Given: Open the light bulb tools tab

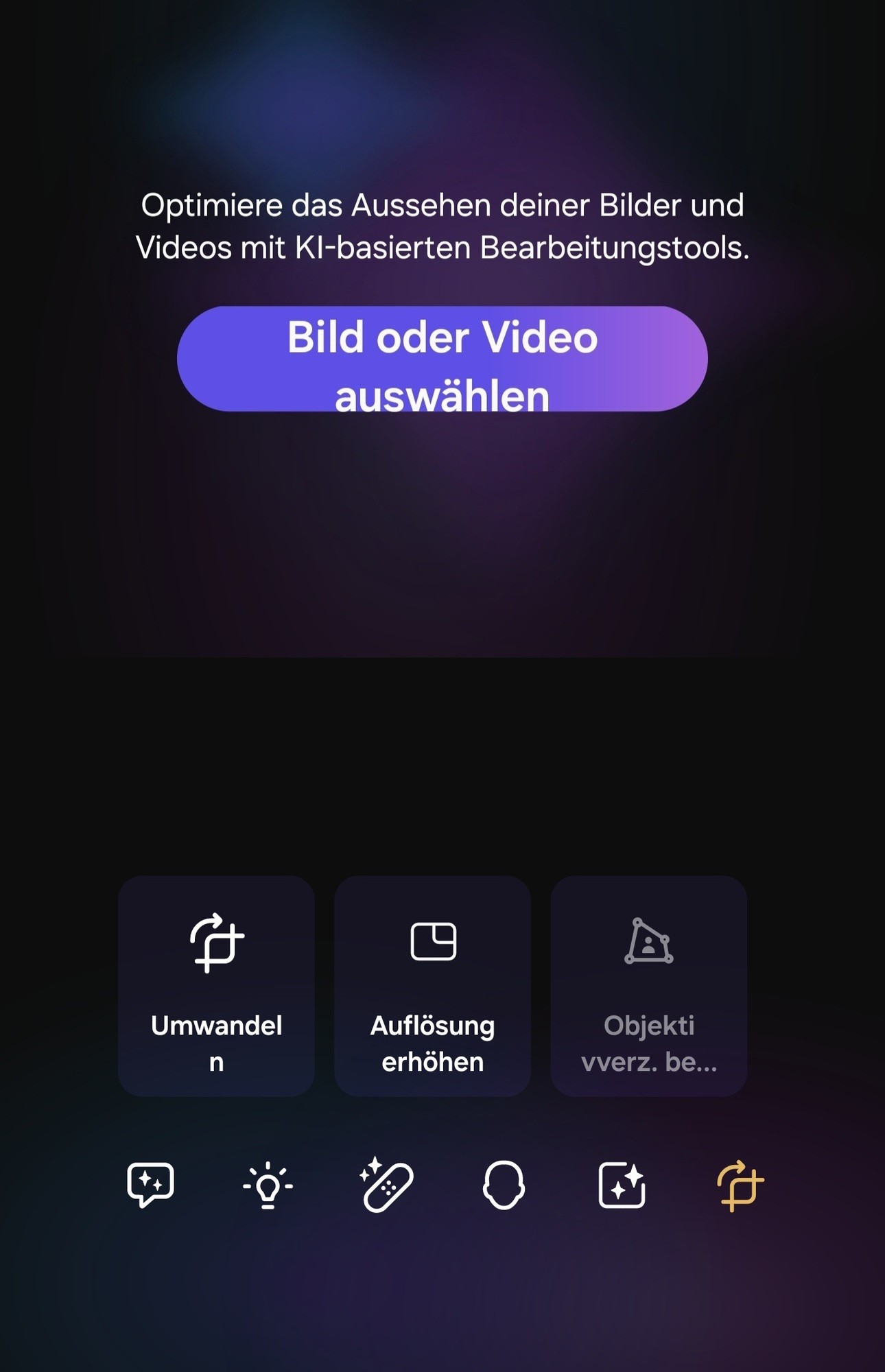Looking at the screenshot, I should (268, 1185).
